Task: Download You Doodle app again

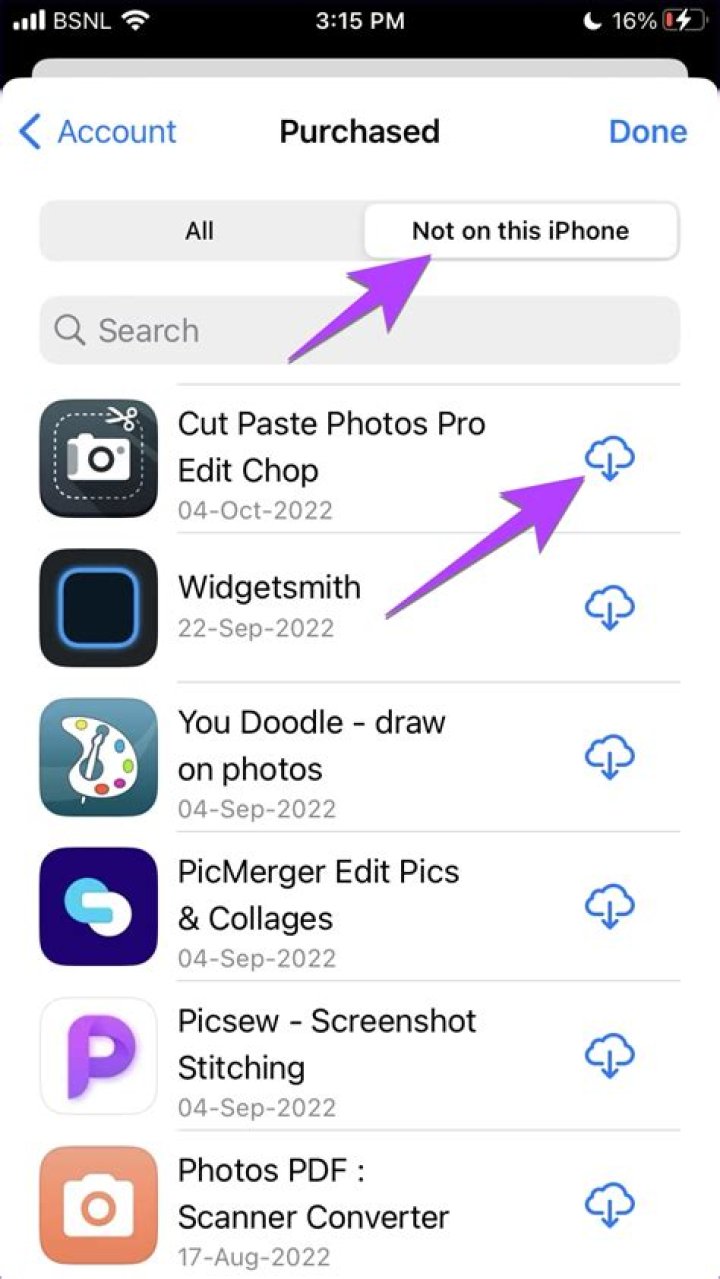Action: tap(609, 757)
